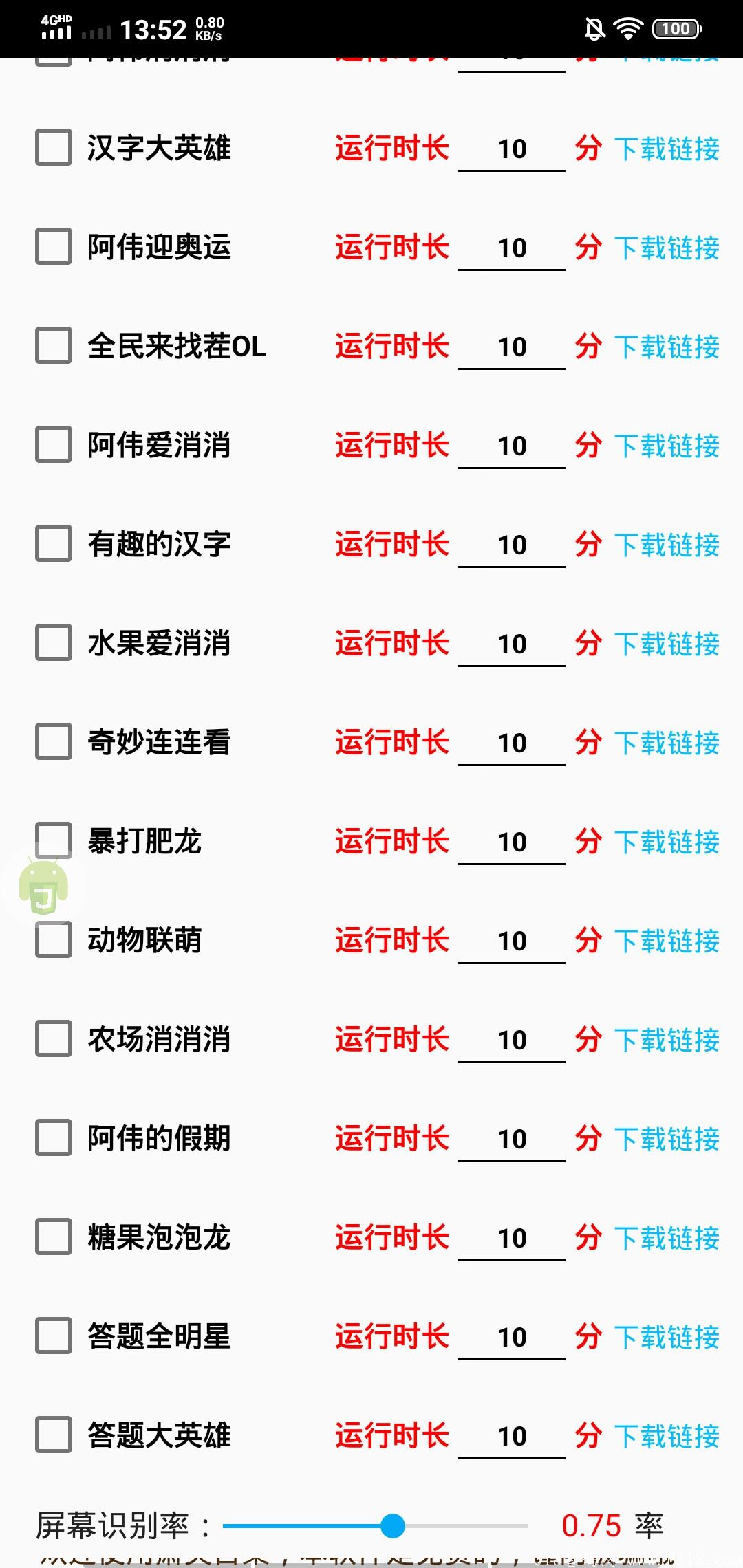Image resolution: width=743 pixels, height=1568 pixels.
Task: Check the 阿伟的假期 checkbox
Action: pos(54,1138)
